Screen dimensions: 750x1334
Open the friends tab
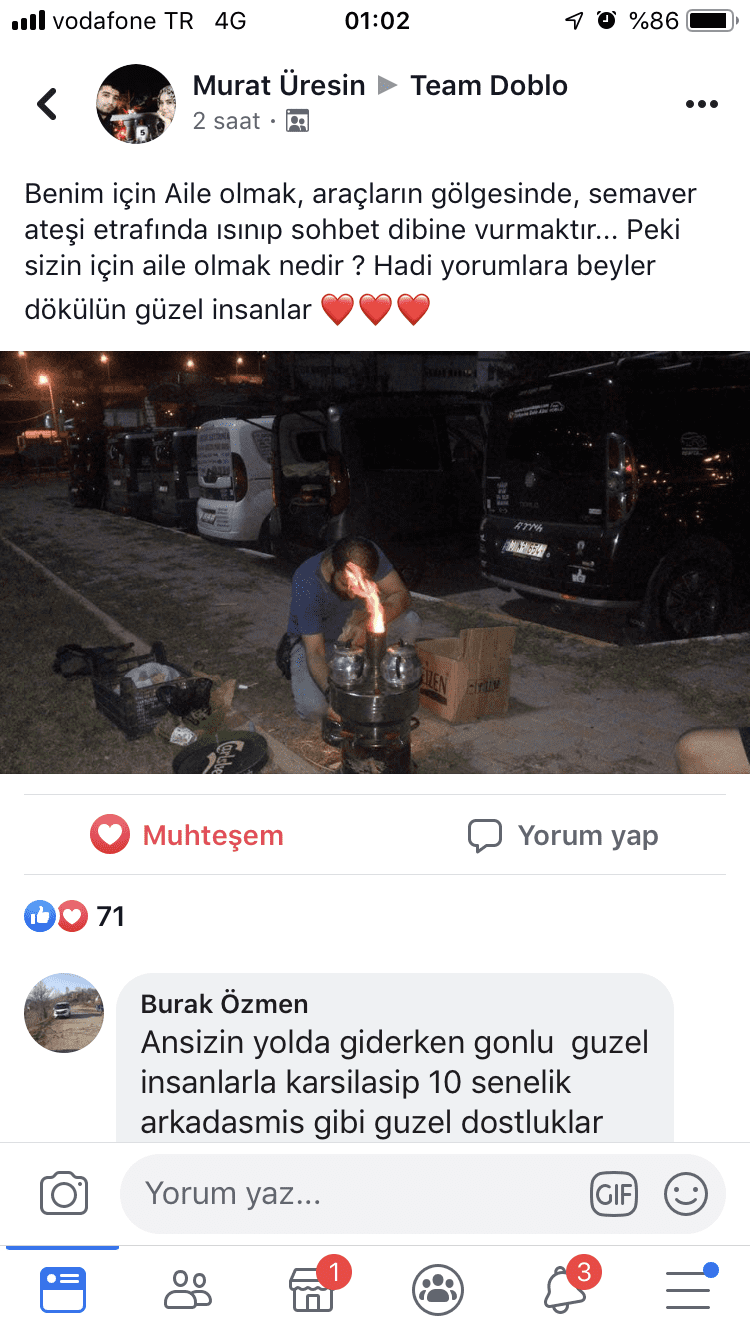point(188,1289)
